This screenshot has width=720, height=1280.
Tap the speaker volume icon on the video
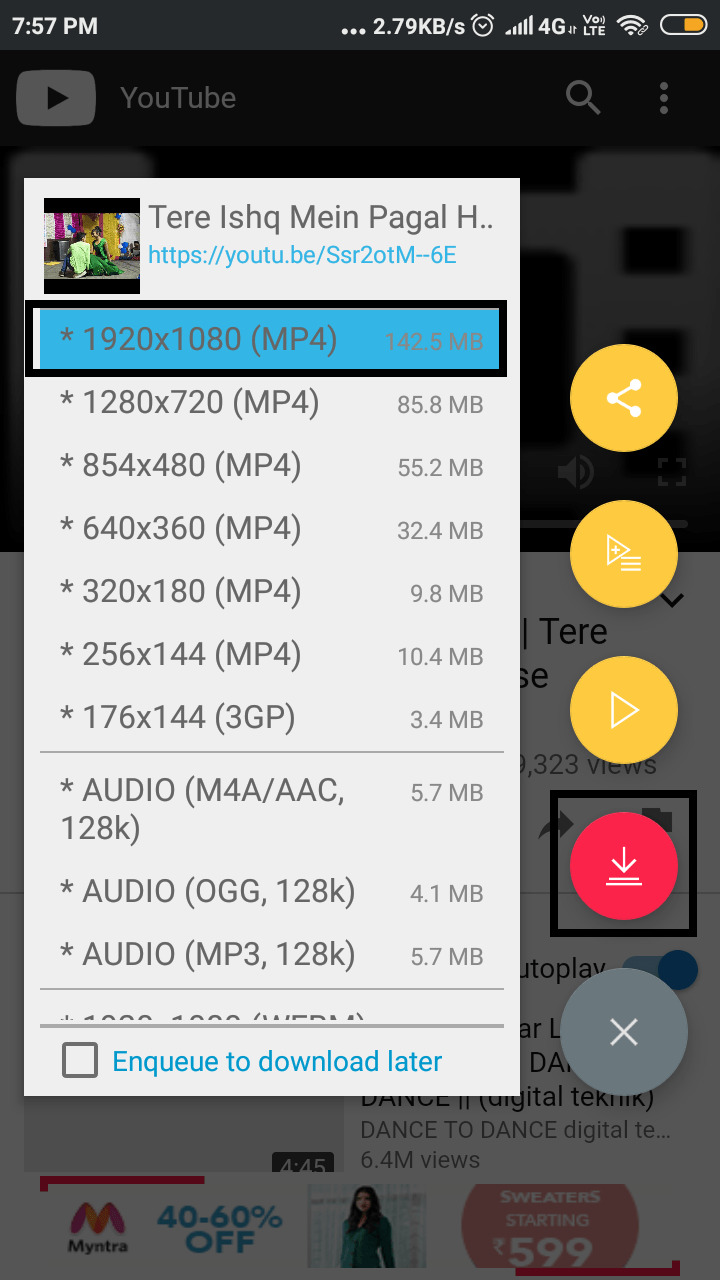tap(577, 470)
